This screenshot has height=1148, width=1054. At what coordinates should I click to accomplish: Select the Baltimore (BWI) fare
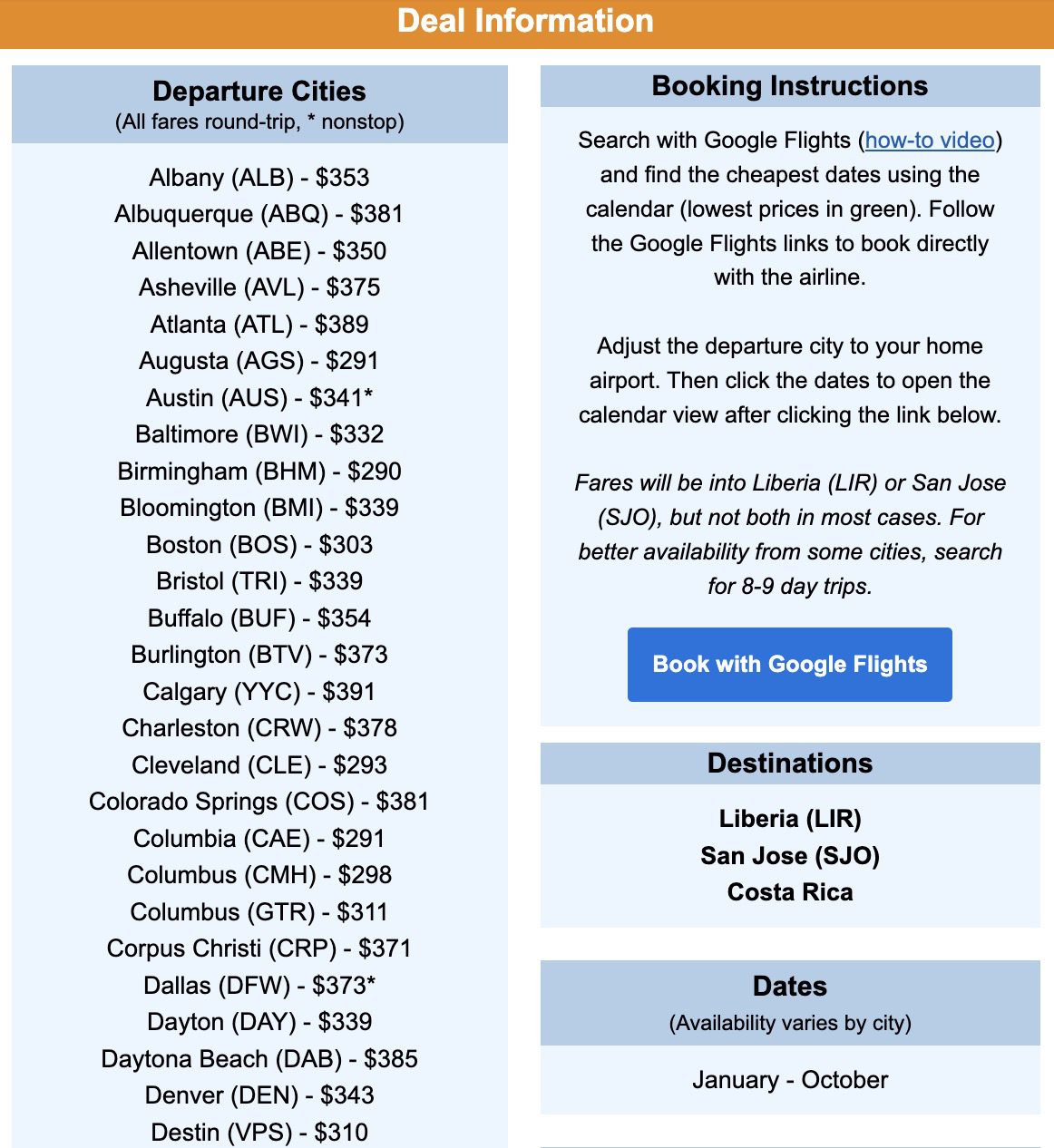pyautogui.click(x=259, y=434)
